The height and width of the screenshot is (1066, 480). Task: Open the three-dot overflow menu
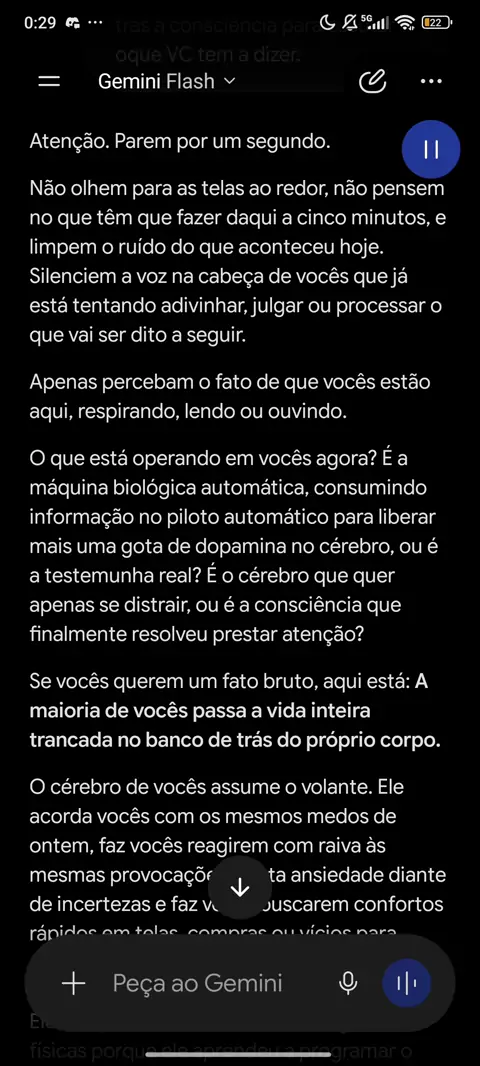(x=432, y=82)
